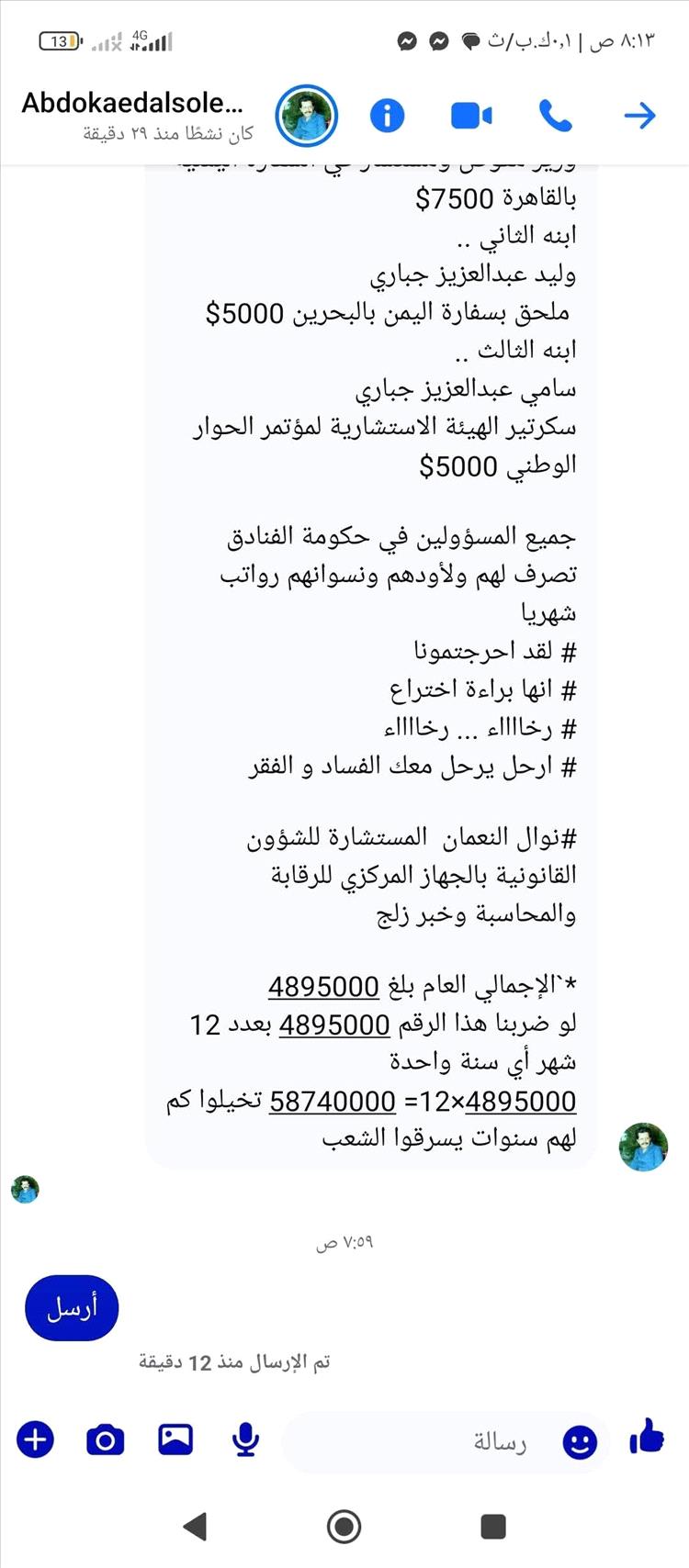
Task: Open Abdokaedalsole's profile picture in header
Action: click(x=307, y=116)
